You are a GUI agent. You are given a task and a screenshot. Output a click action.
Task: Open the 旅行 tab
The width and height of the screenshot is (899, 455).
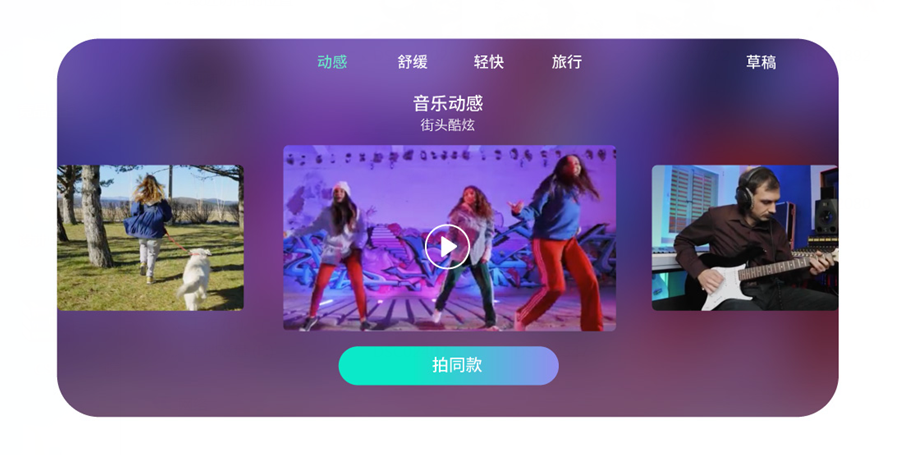tap(566, 62)
